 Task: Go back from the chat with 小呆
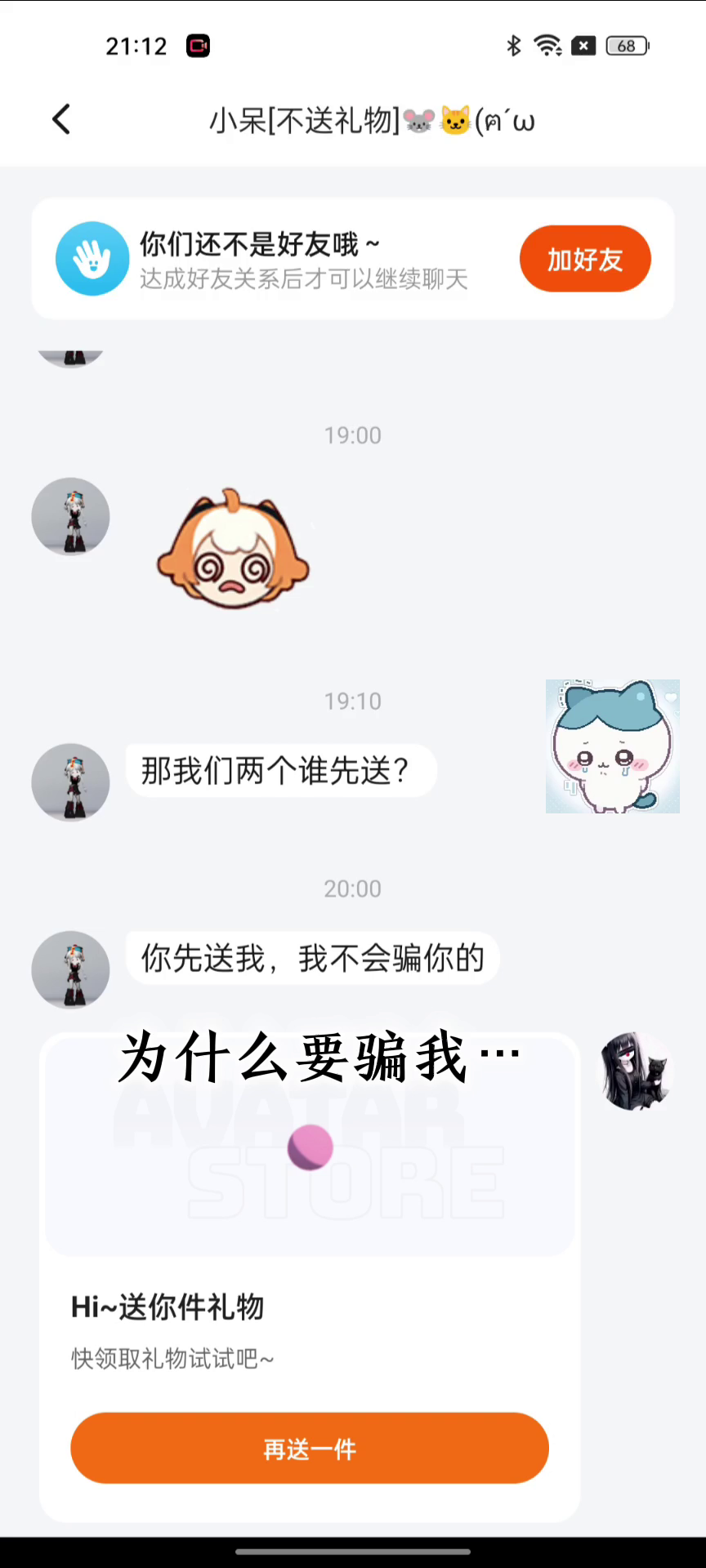(61, 120)
